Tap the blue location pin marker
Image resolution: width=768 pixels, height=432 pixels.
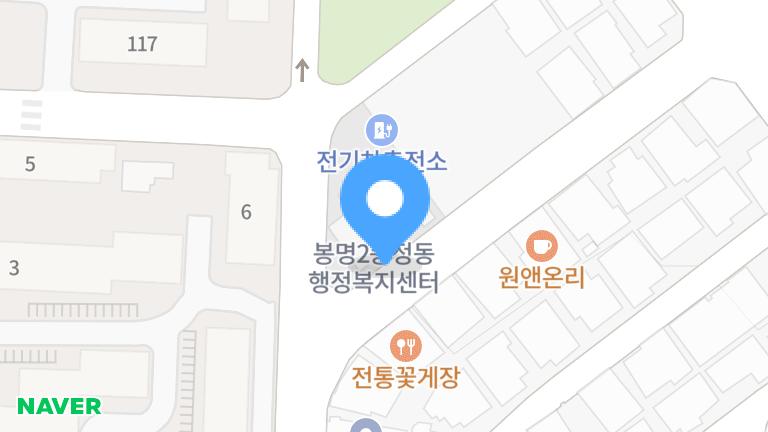point(385,199)
